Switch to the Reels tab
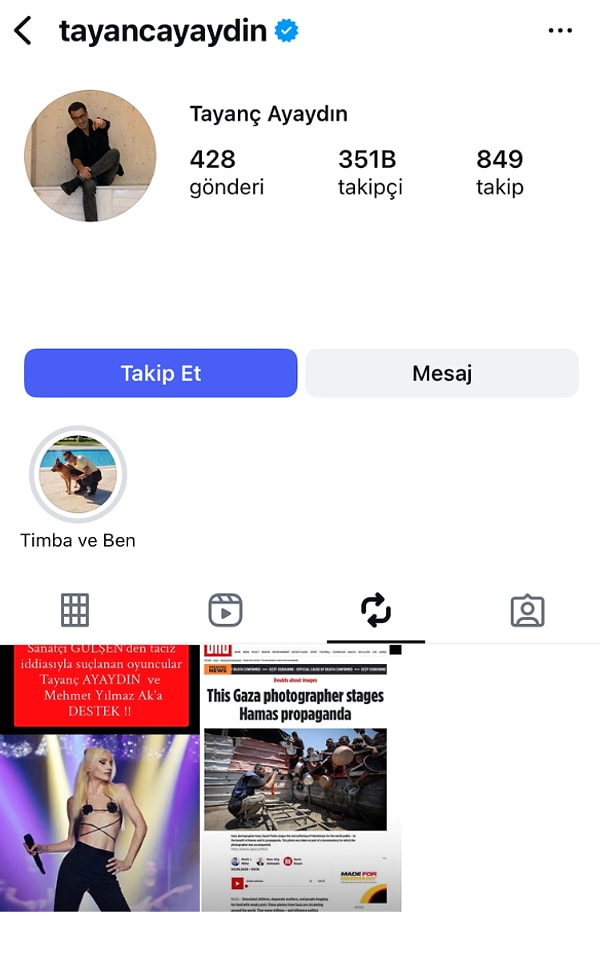This screenshot has height=978, width=600. click(x=225, y=610)
